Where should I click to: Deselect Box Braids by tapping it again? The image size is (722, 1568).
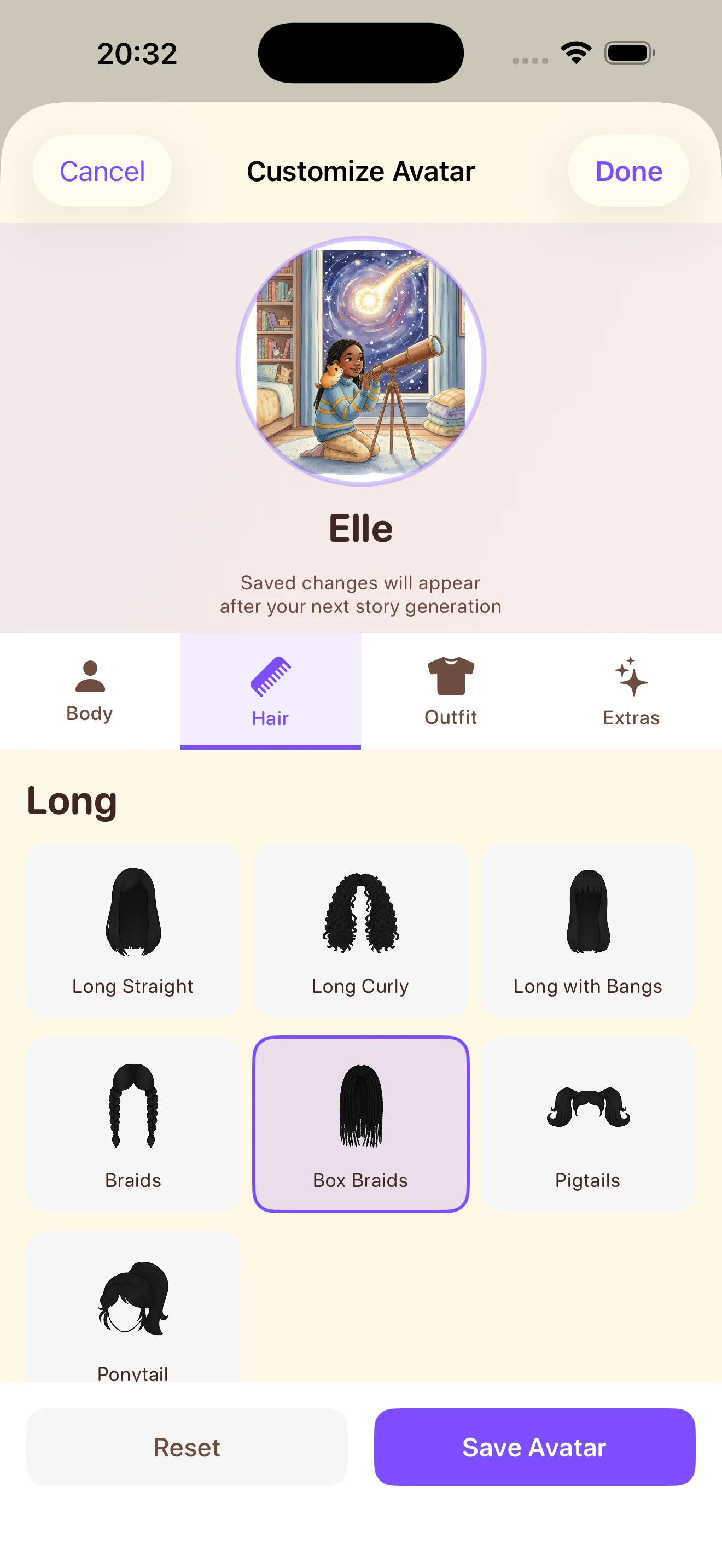click(x=360, y=1124)
